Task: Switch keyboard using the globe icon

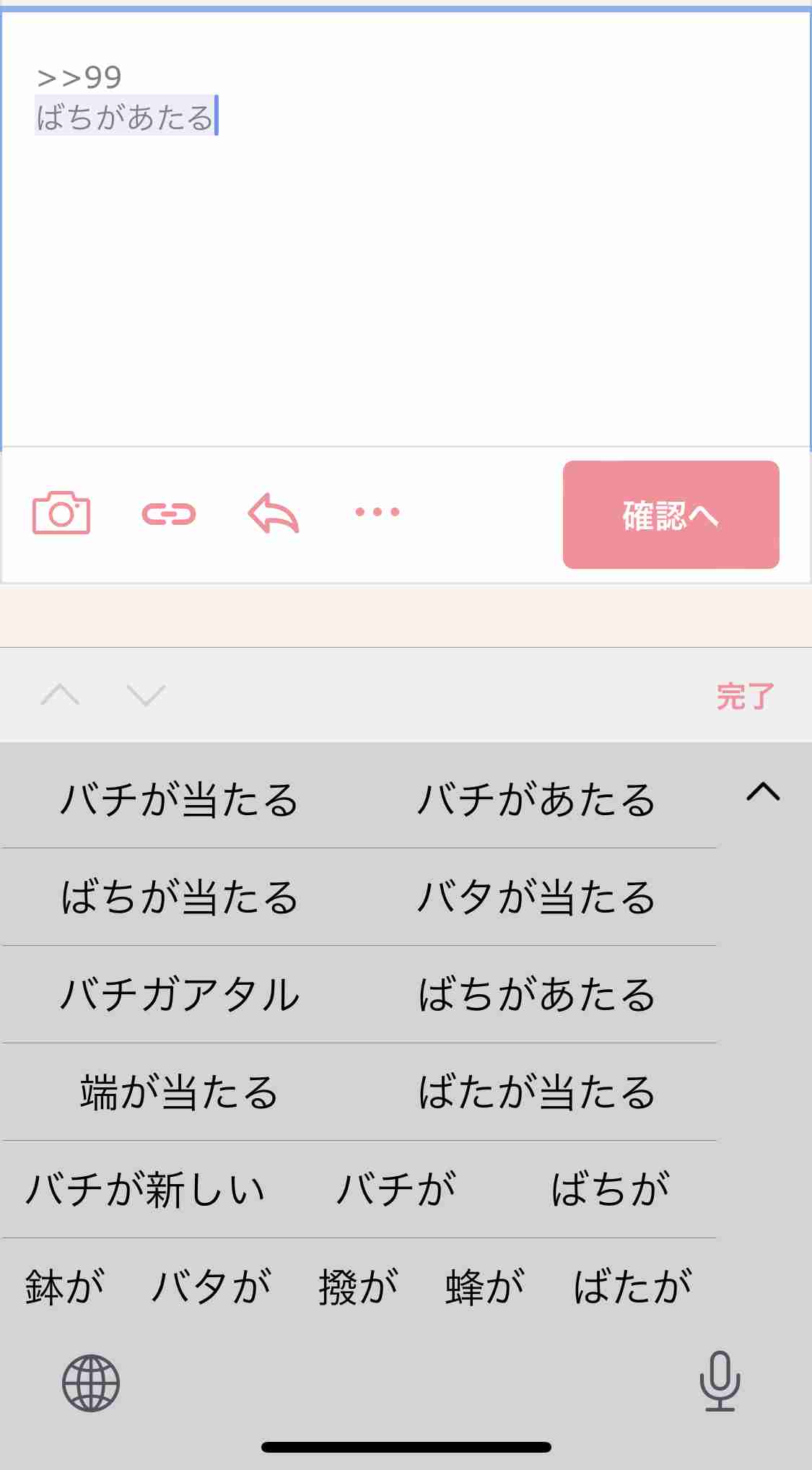Action: [91, 1383]
